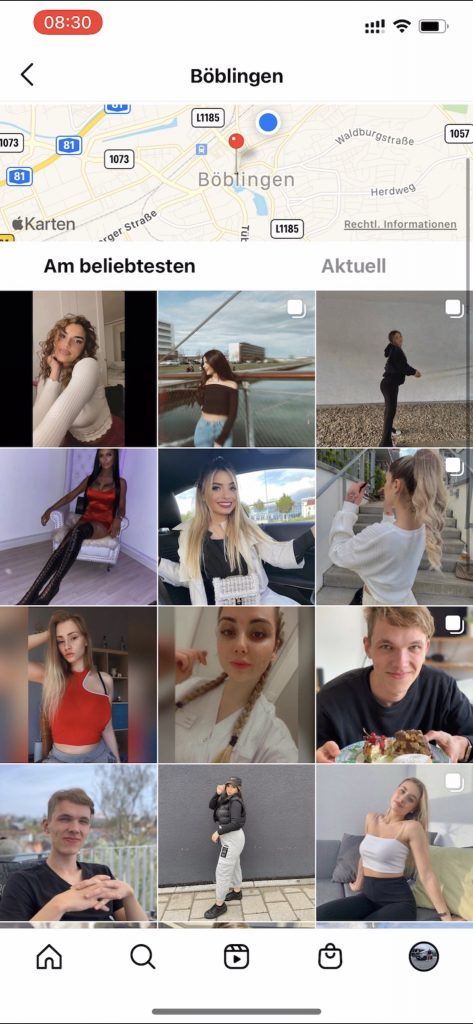Open your profile avatar tab

click(x=423, y=956)
